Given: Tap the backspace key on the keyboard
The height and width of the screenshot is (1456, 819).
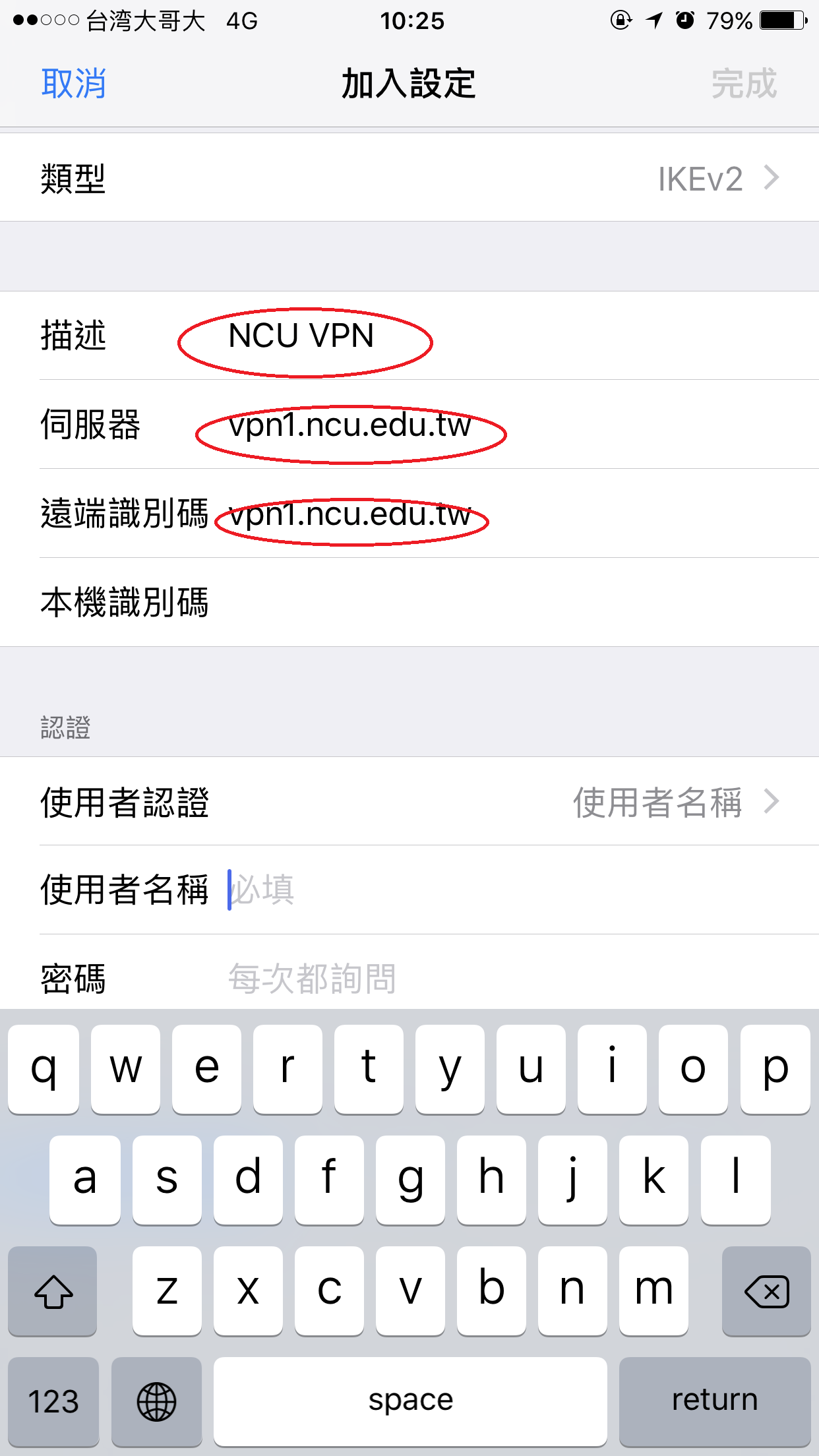Looking at the screenshot, I should tap(766, 1291).
